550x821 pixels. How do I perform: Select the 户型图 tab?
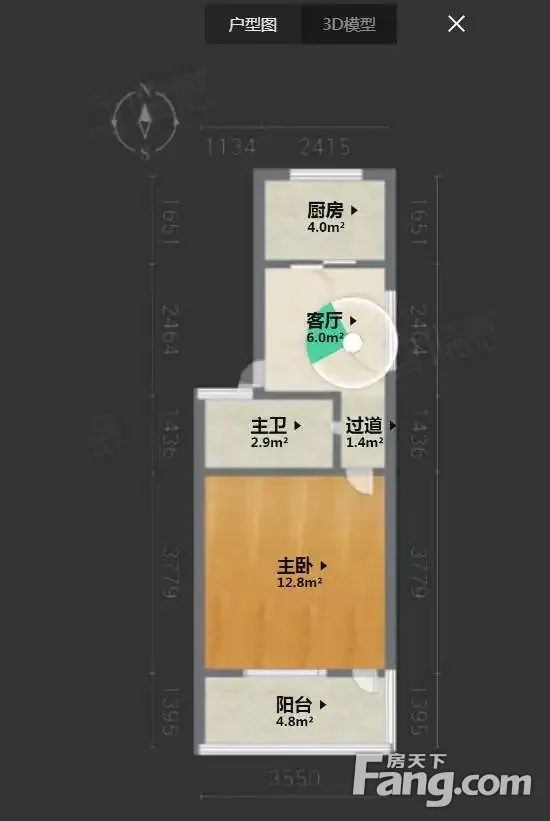(253, 24)
